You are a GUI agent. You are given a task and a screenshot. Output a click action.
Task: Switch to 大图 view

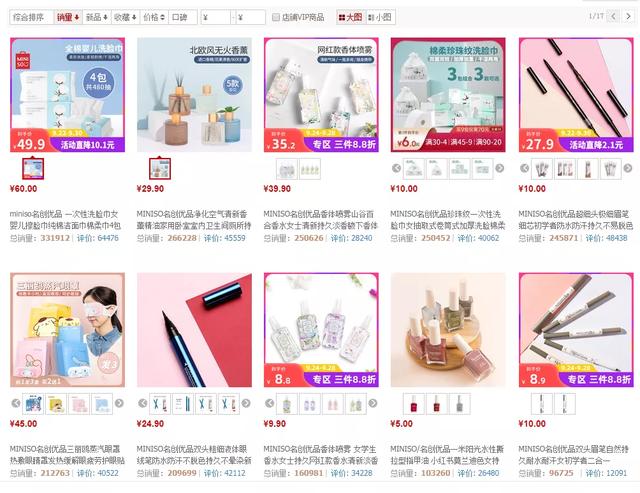pos(350,17)
